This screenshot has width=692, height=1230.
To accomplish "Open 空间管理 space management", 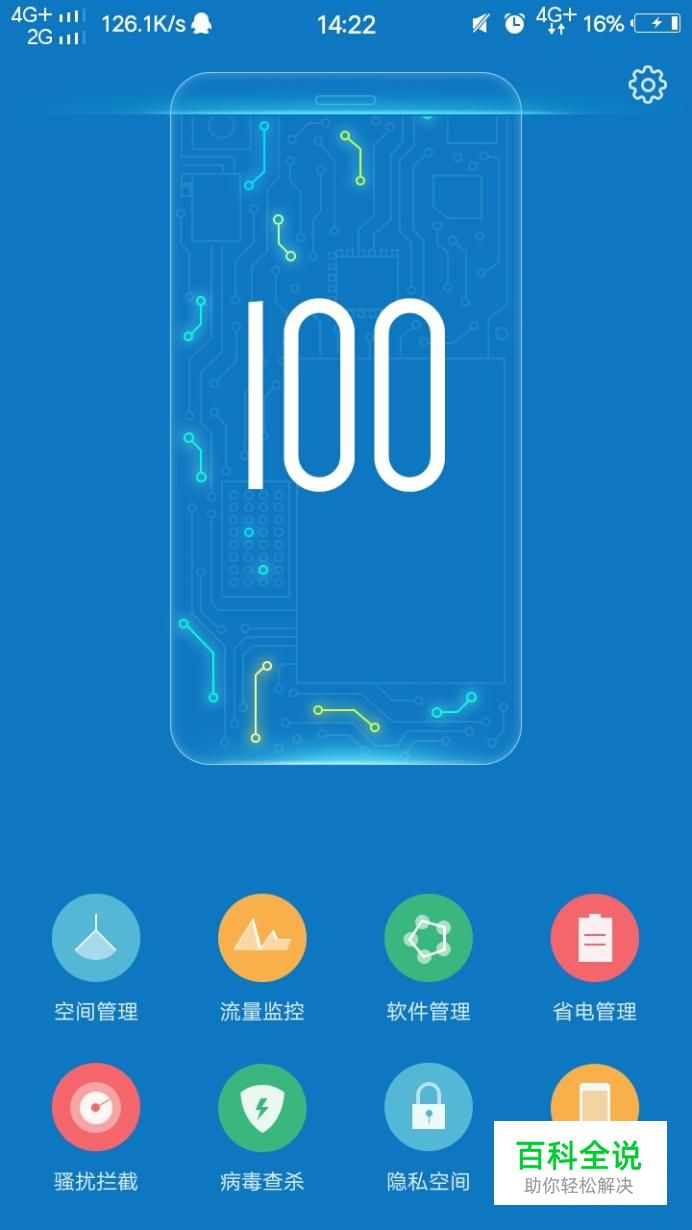I will (96, 938).
